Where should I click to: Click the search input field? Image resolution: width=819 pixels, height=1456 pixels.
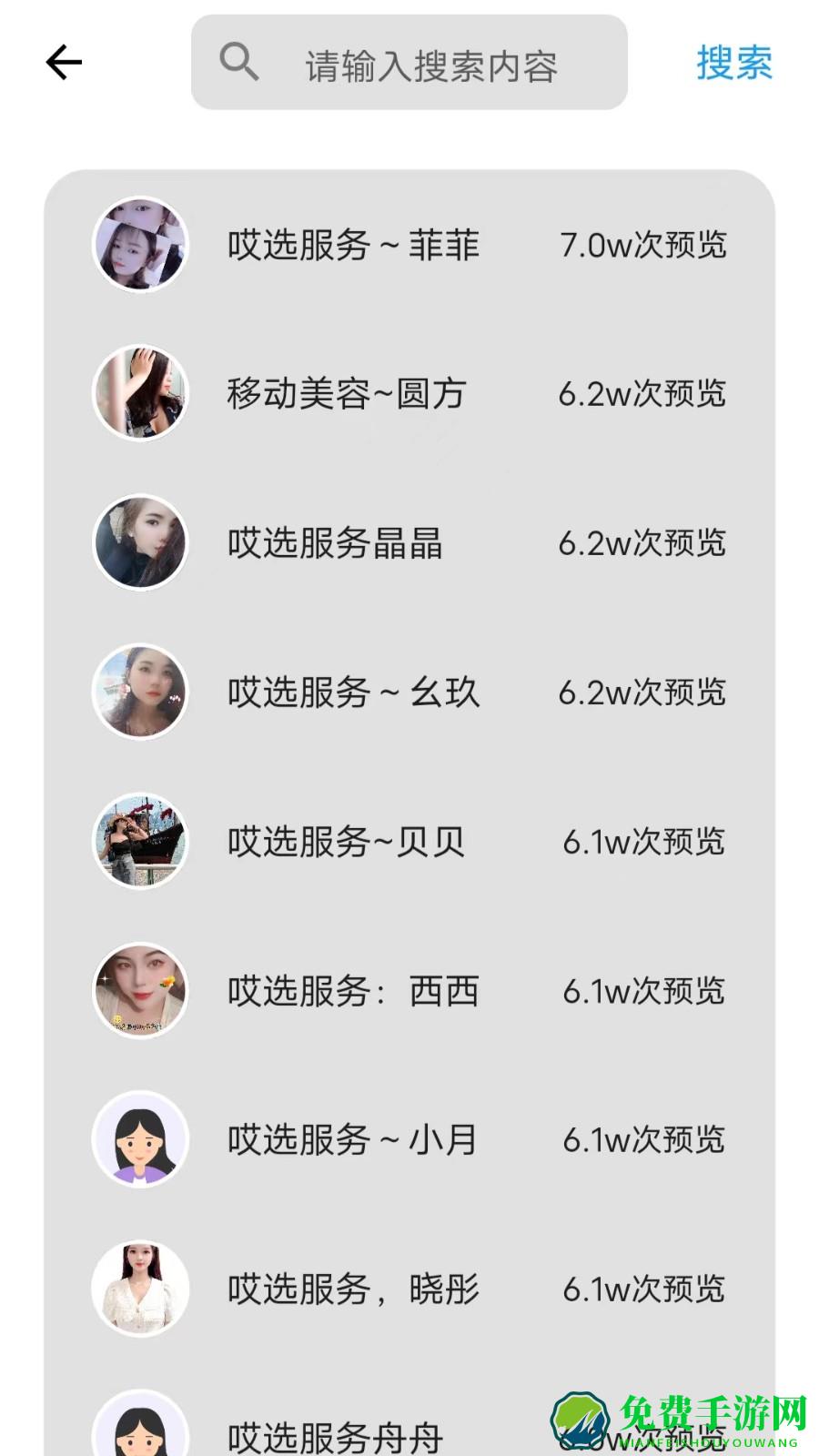pos(437,64)
